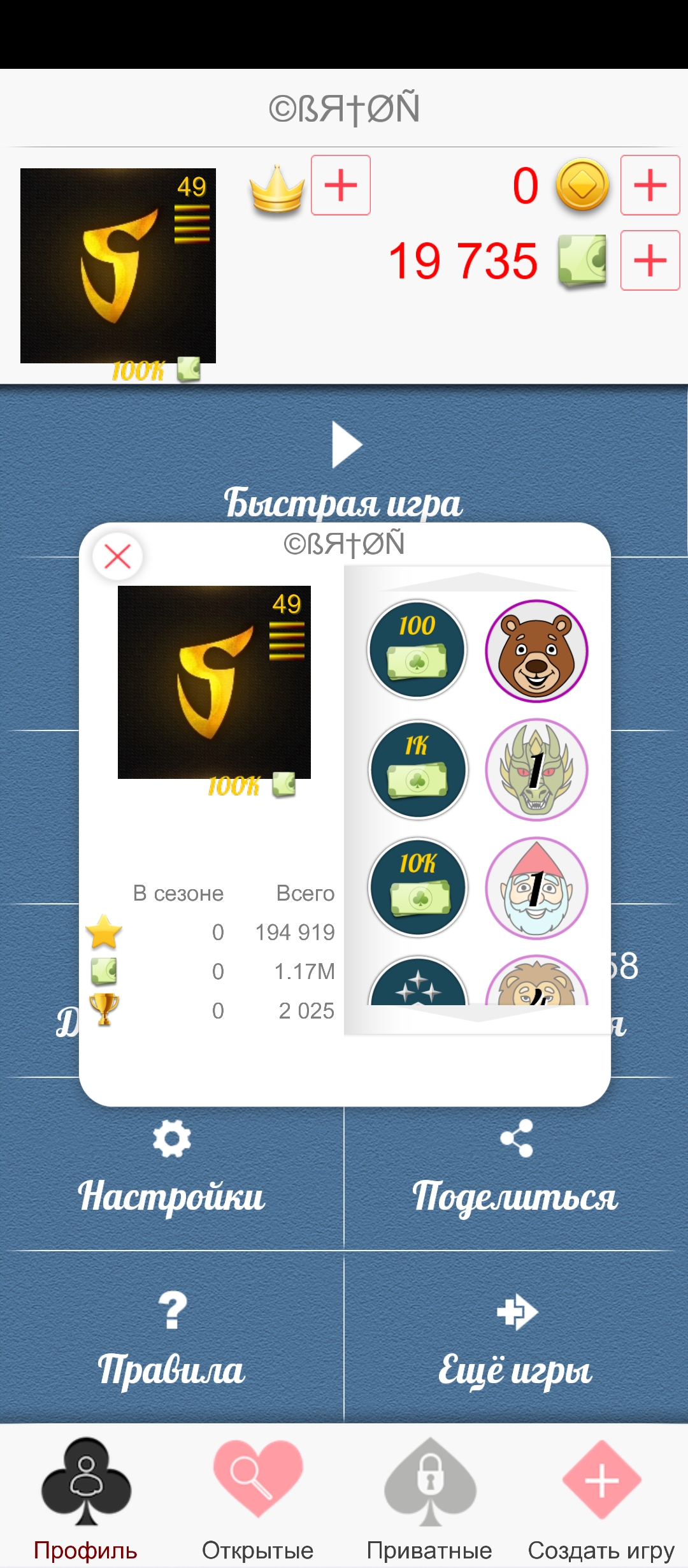The height and width of the screenshot is (1568, 688).
Task: Close the profile popup with the red X
Action: [x=117, y=556]
